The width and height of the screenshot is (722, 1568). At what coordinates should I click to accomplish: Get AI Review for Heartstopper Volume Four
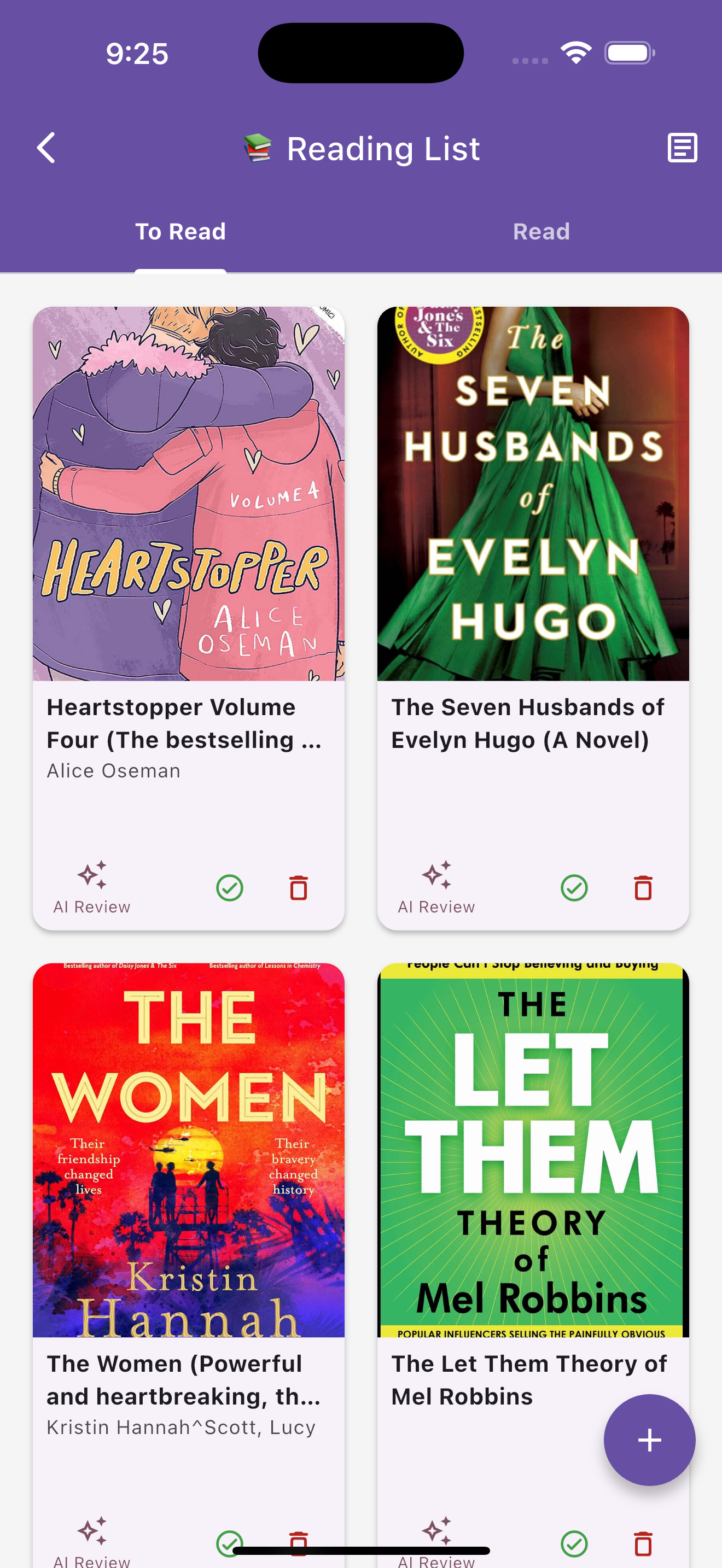pos(92,887)
